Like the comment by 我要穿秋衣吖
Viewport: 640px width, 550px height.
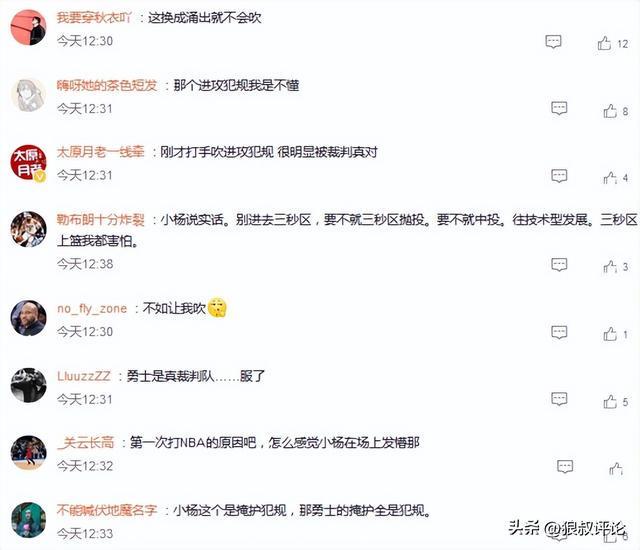(x=604, y=43)
